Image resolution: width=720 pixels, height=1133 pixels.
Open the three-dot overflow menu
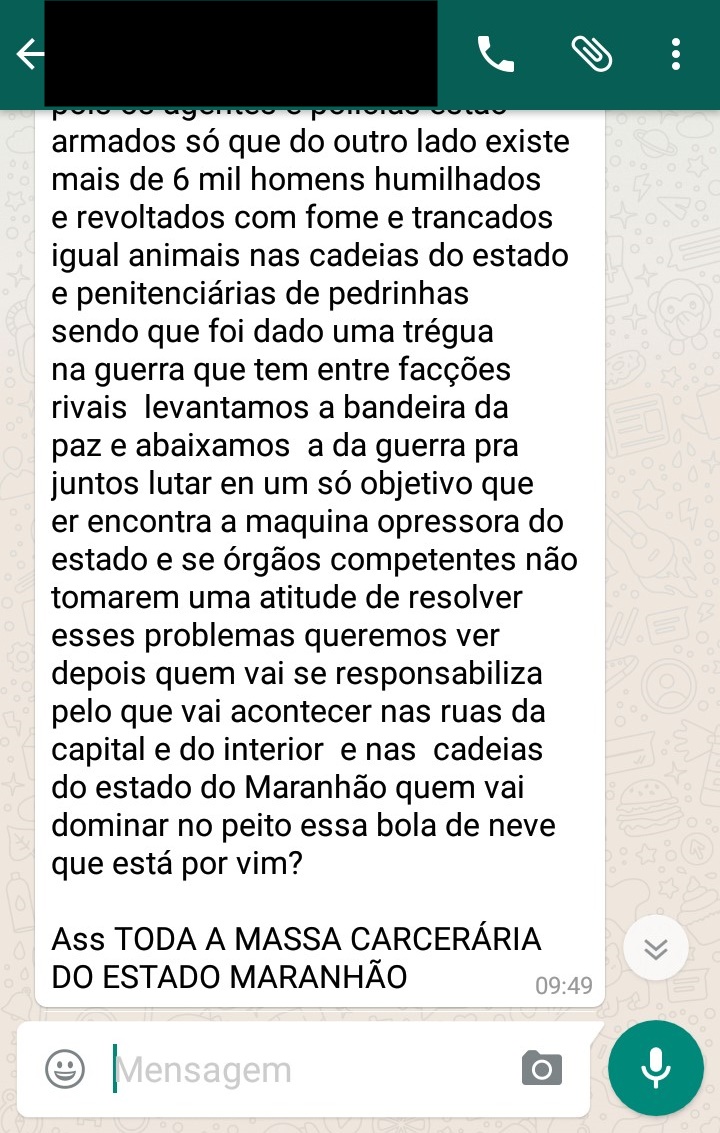click(677, 54)
